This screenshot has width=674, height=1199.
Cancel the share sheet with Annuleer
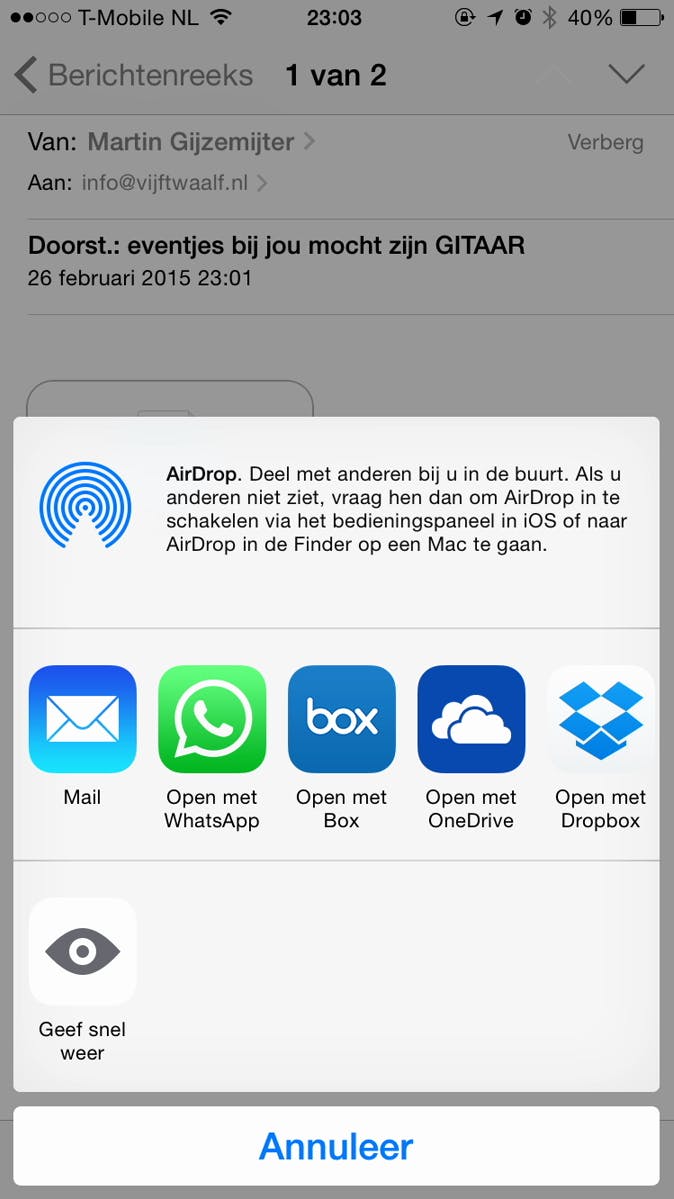click(x=336, y=1146)
